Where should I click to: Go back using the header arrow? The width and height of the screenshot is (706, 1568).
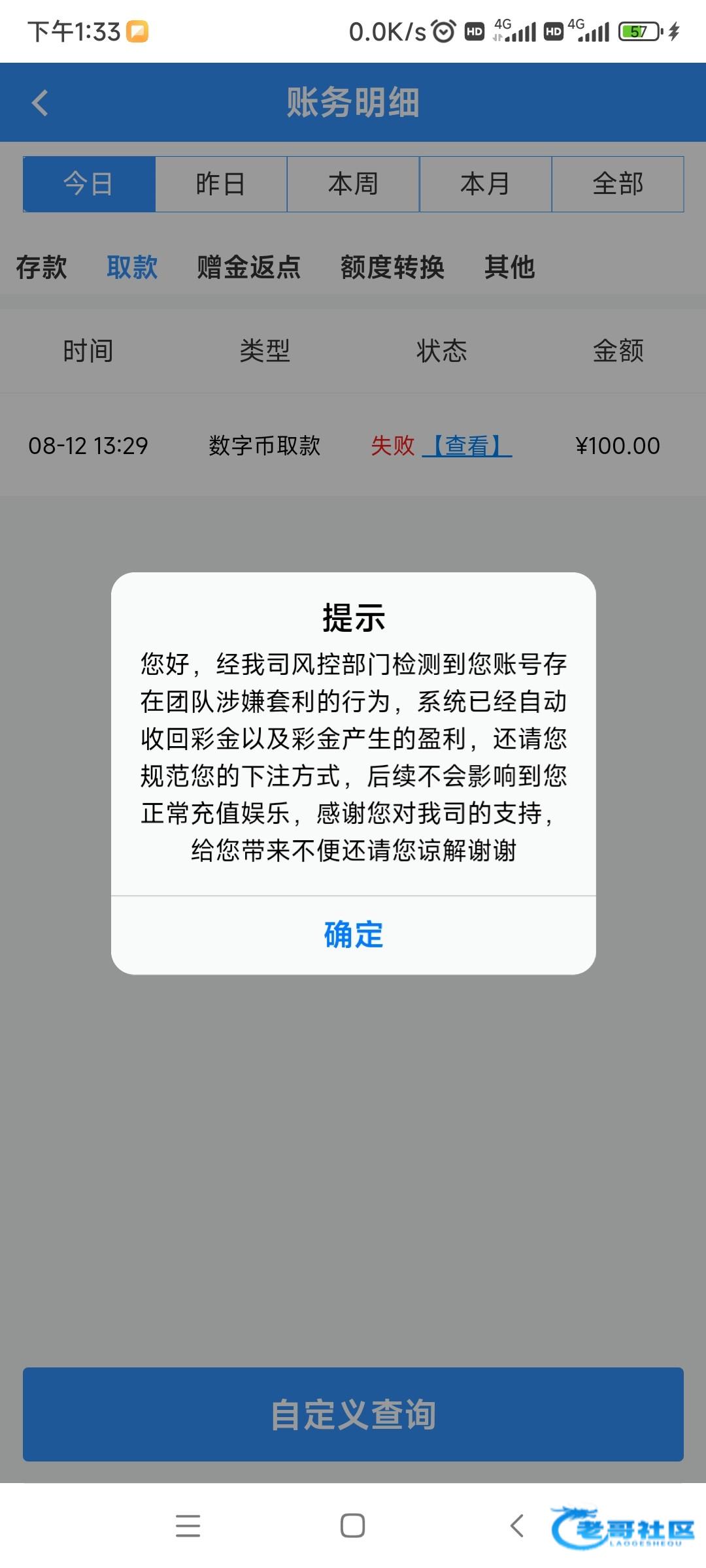click(x=41, y=103)
